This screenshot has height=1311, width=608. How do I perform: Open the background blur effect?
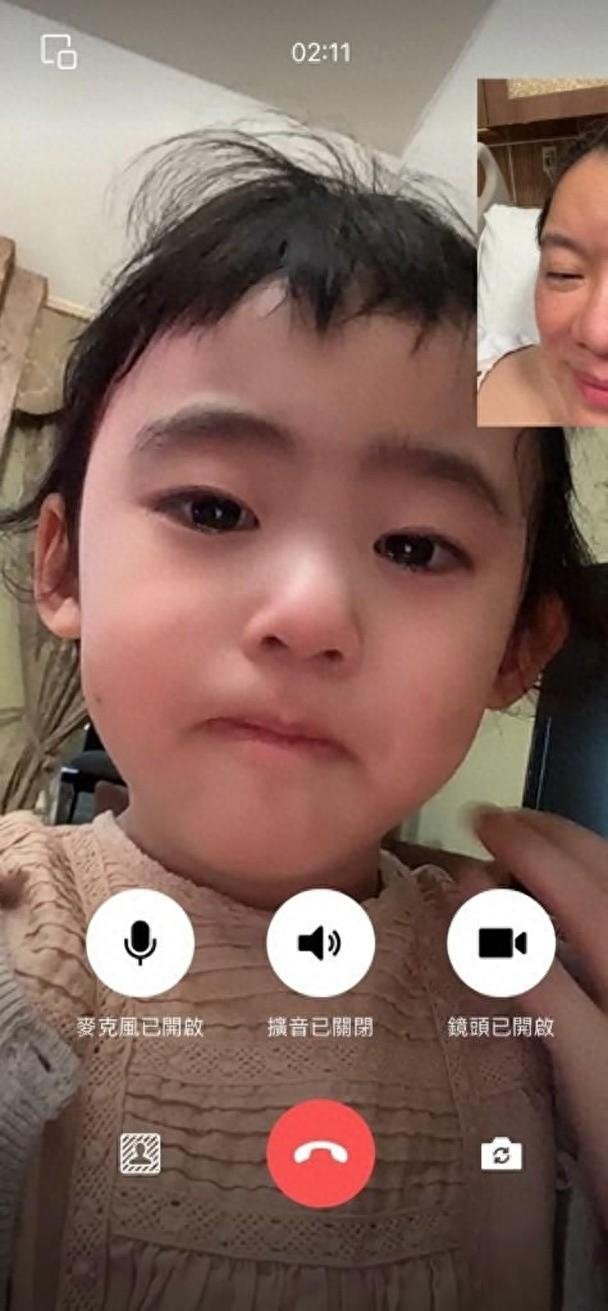click(140, 1154)
